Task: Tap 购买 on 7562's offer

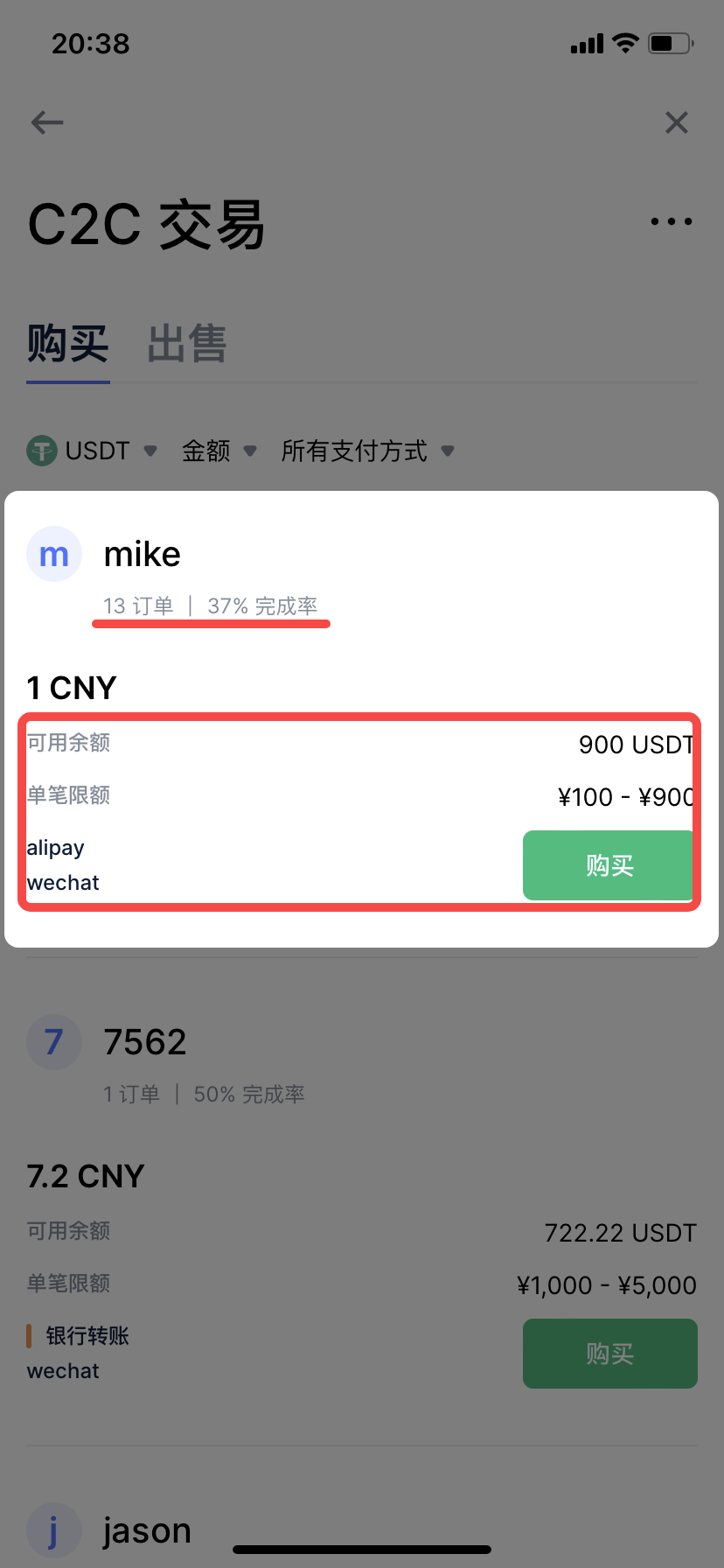Action: 609,1354
